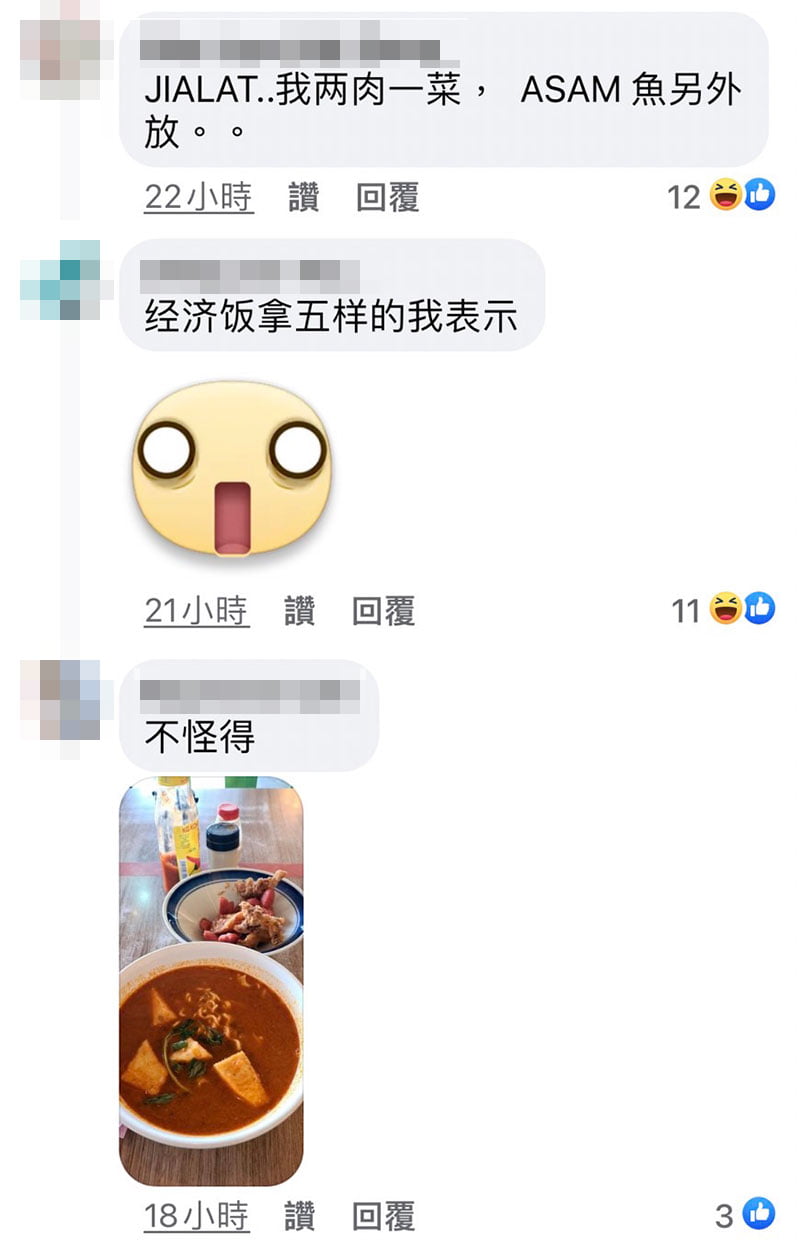View reactions on the JIALAT comment
Viewport: 800px width, 1250px height.
pos(721,196)
